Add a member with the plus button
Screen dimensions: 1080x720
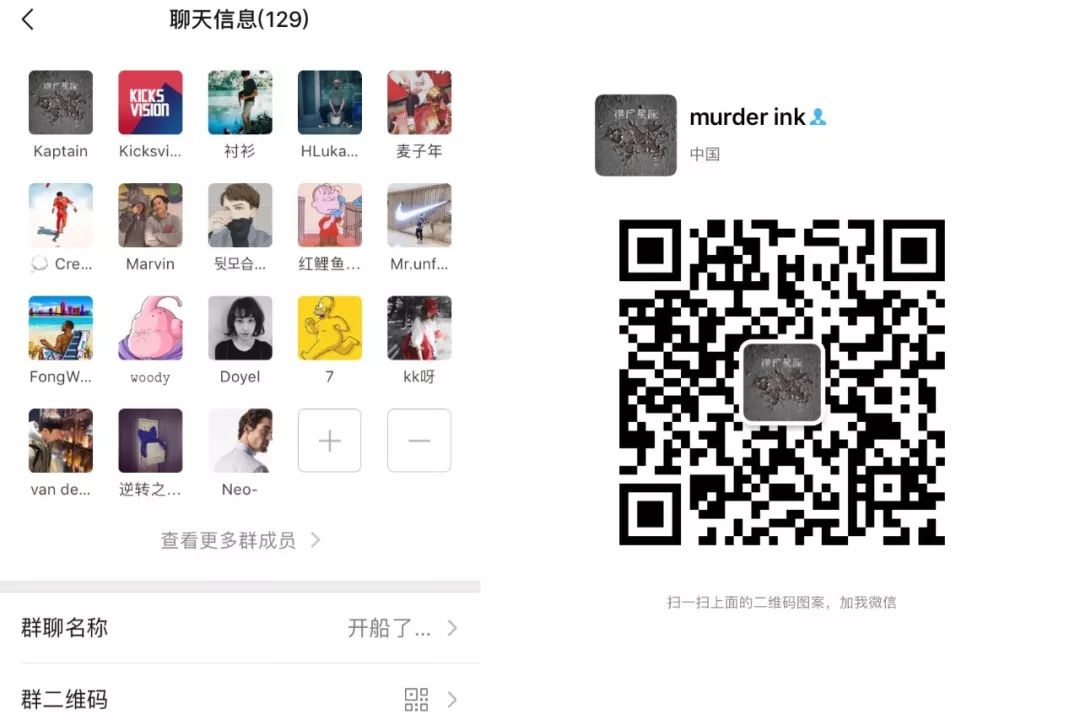point(330,441)
